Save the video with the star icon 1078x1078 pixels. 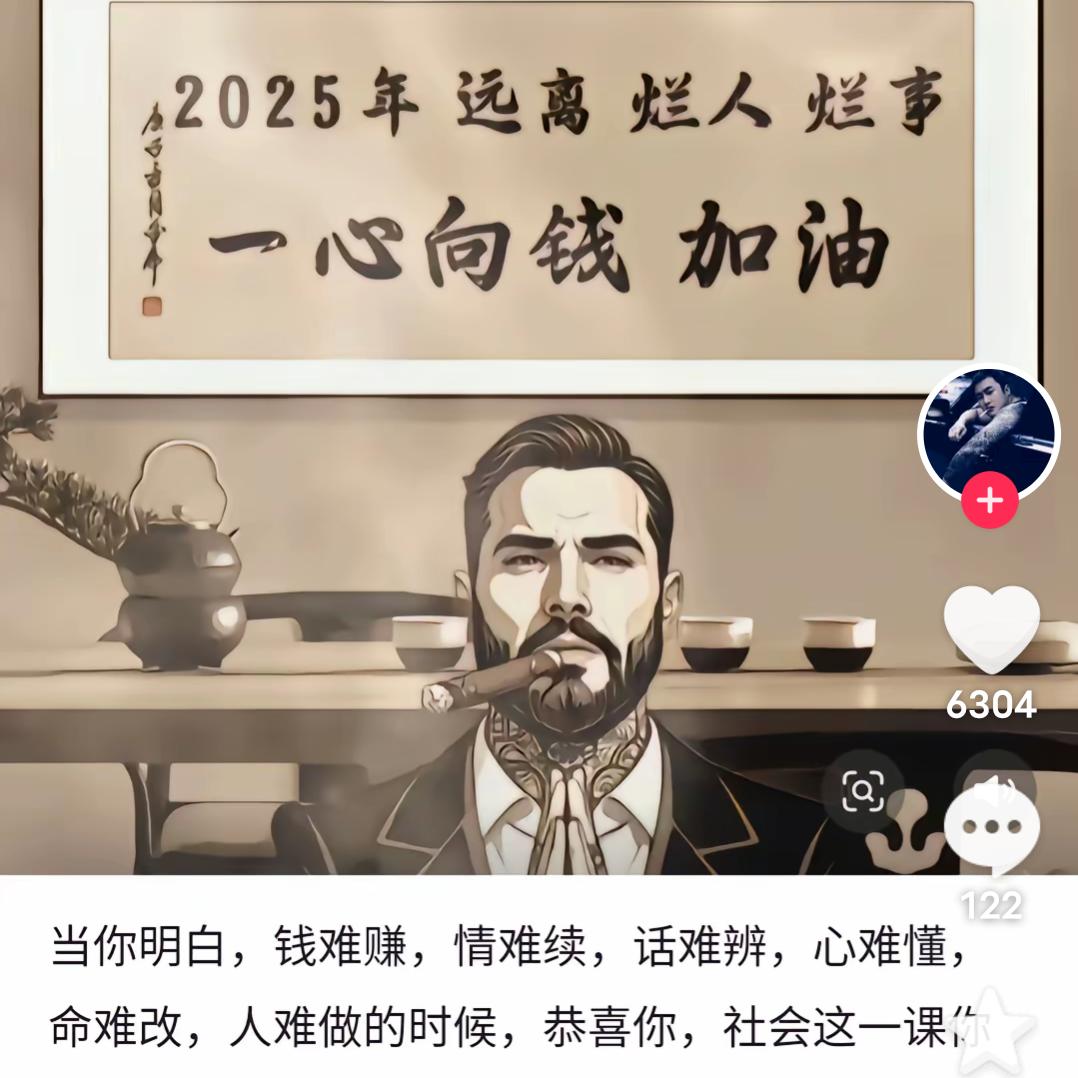991,1023
